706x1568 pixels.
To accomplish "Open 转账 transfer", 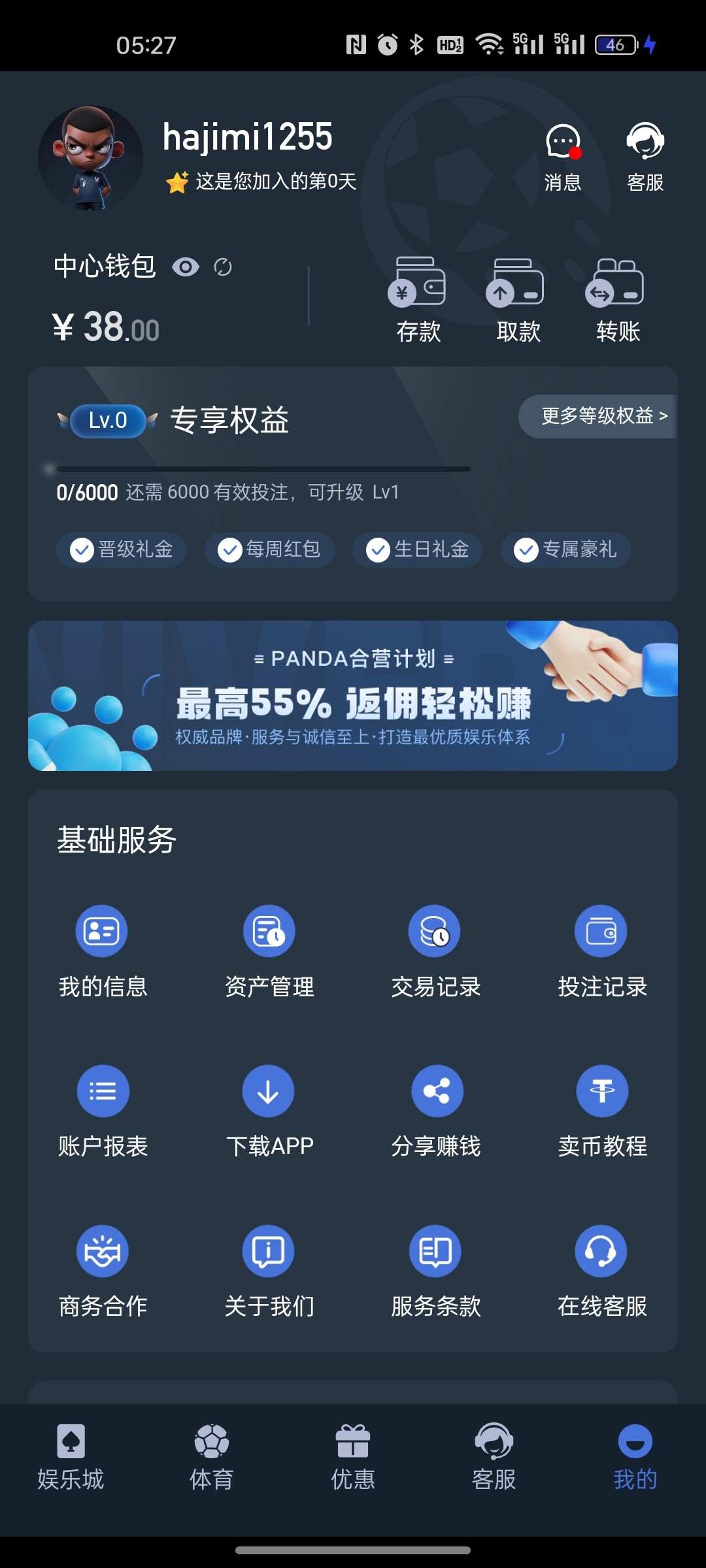I will (x=617, y=301).
